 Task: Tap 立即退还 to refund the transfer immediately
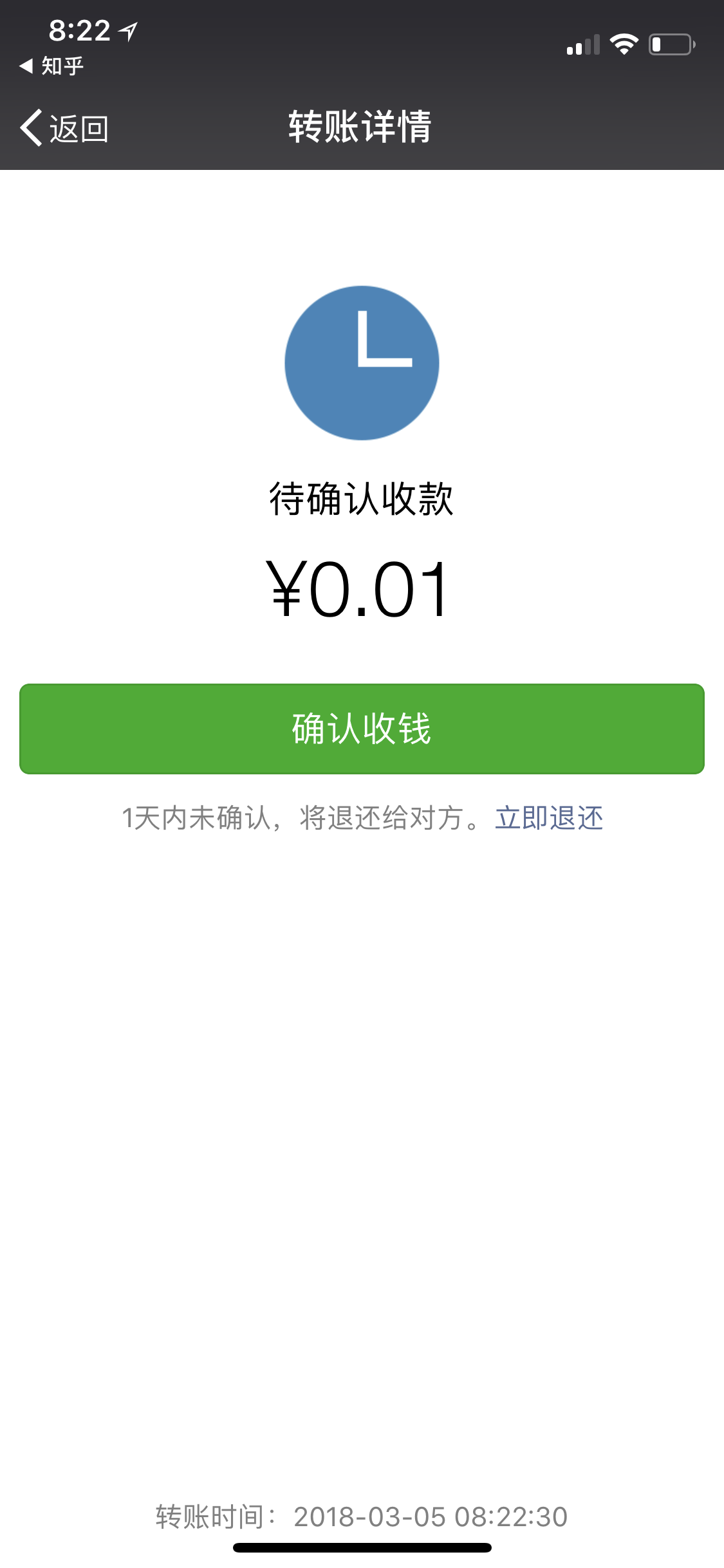550,816
